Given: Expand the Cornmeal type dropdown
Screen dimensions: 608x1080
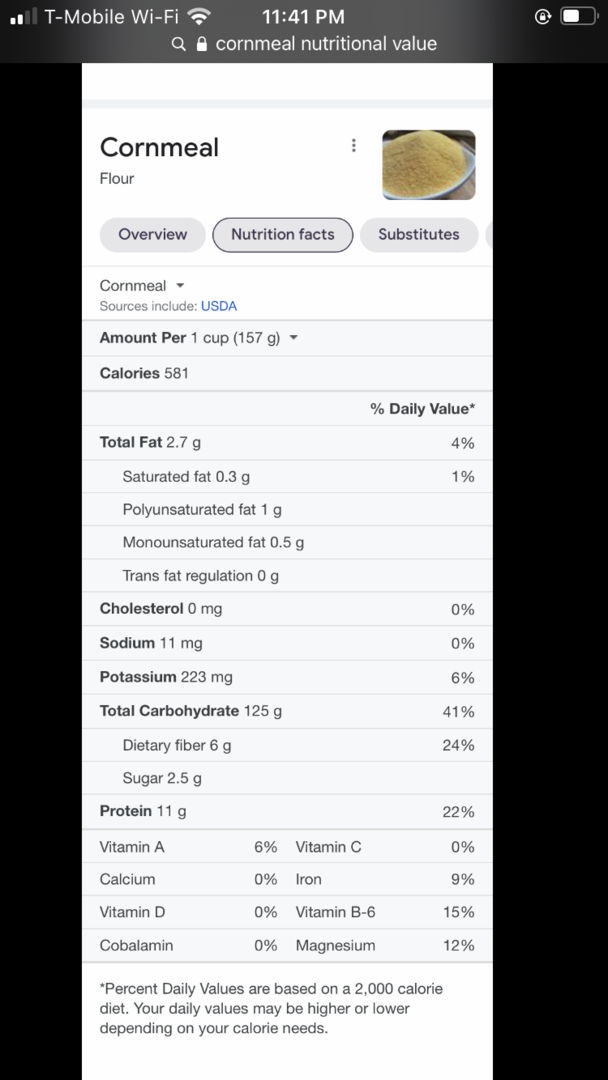Looking at the screenshot, I should (x=143, y=285).
